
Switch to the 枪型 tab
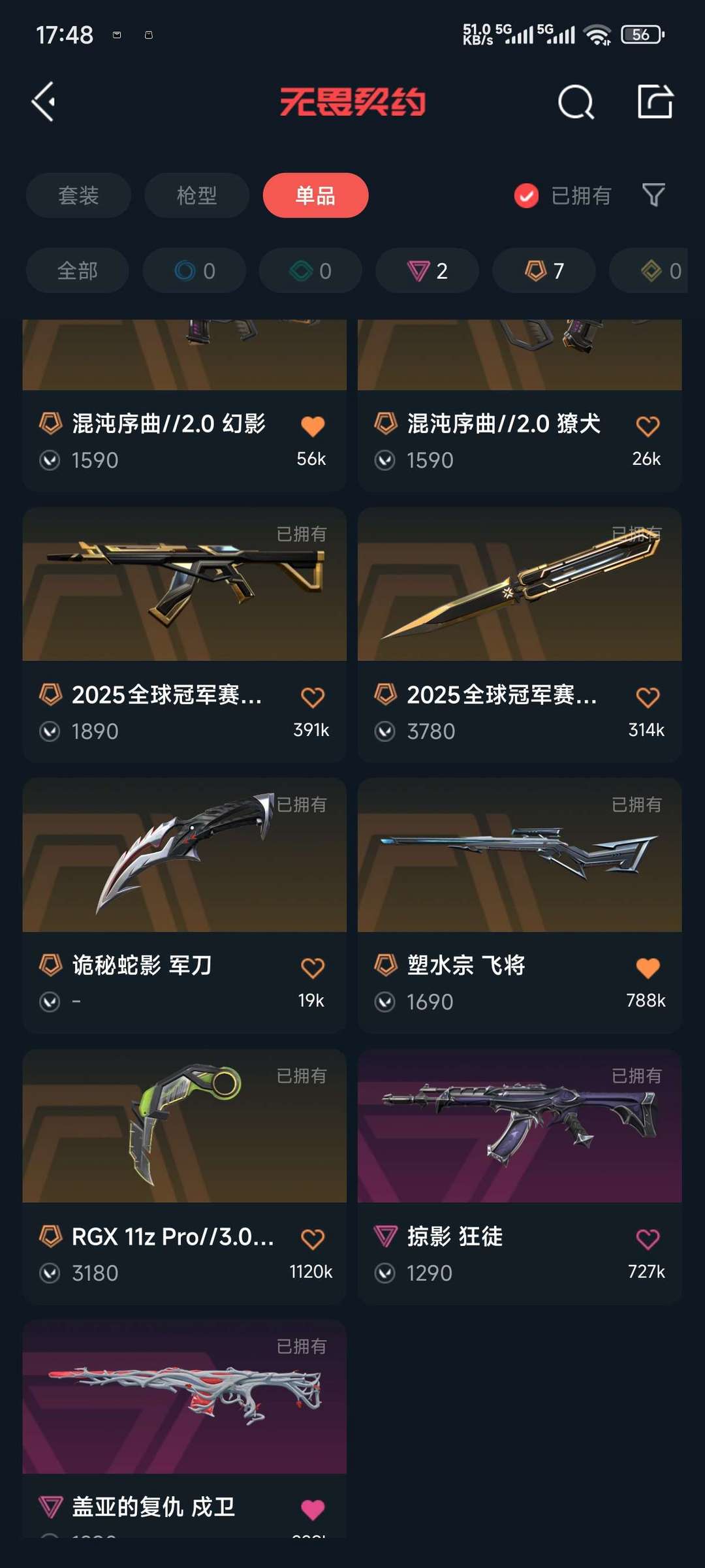196,195
